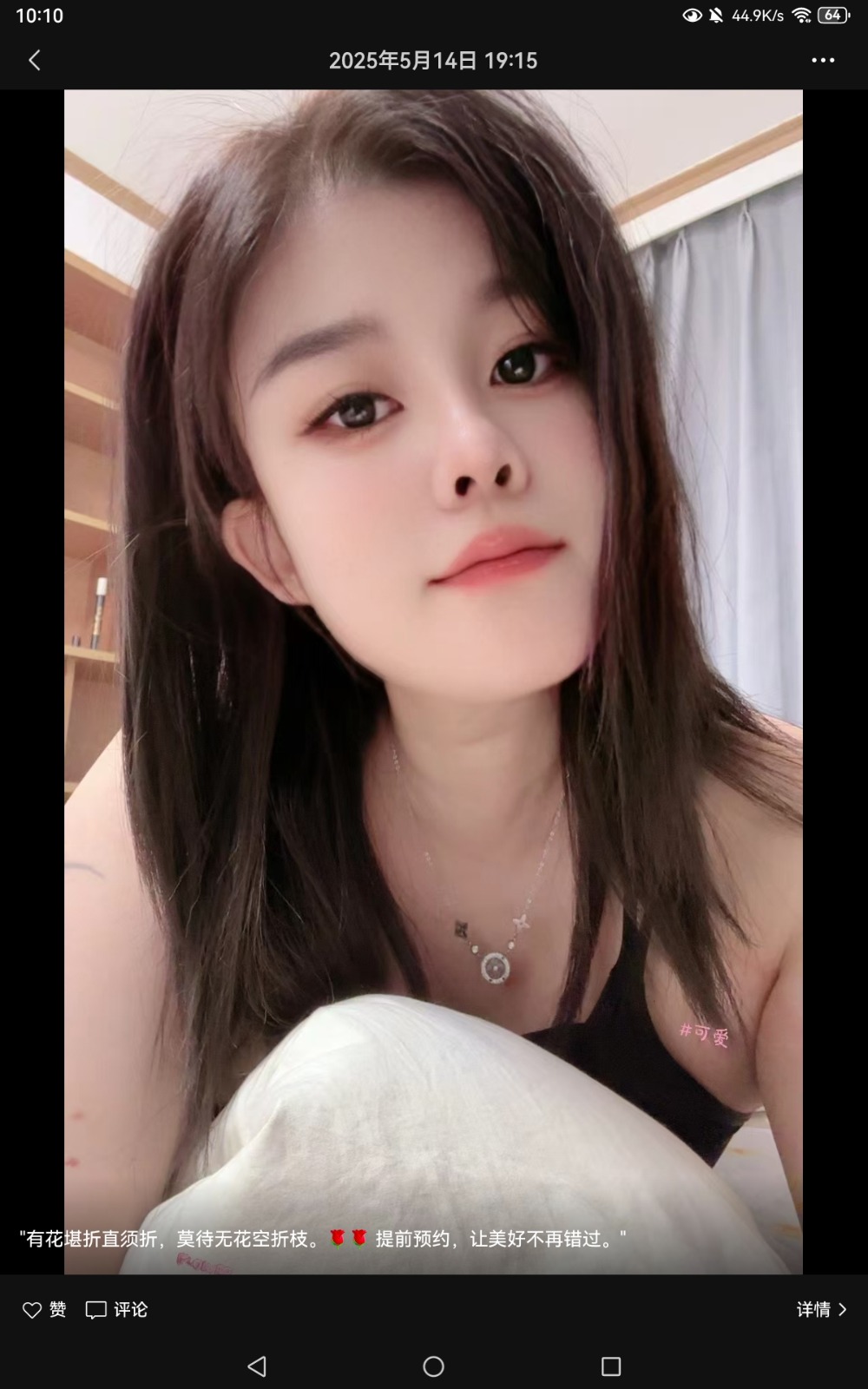Open 详情 post details

821,1309
